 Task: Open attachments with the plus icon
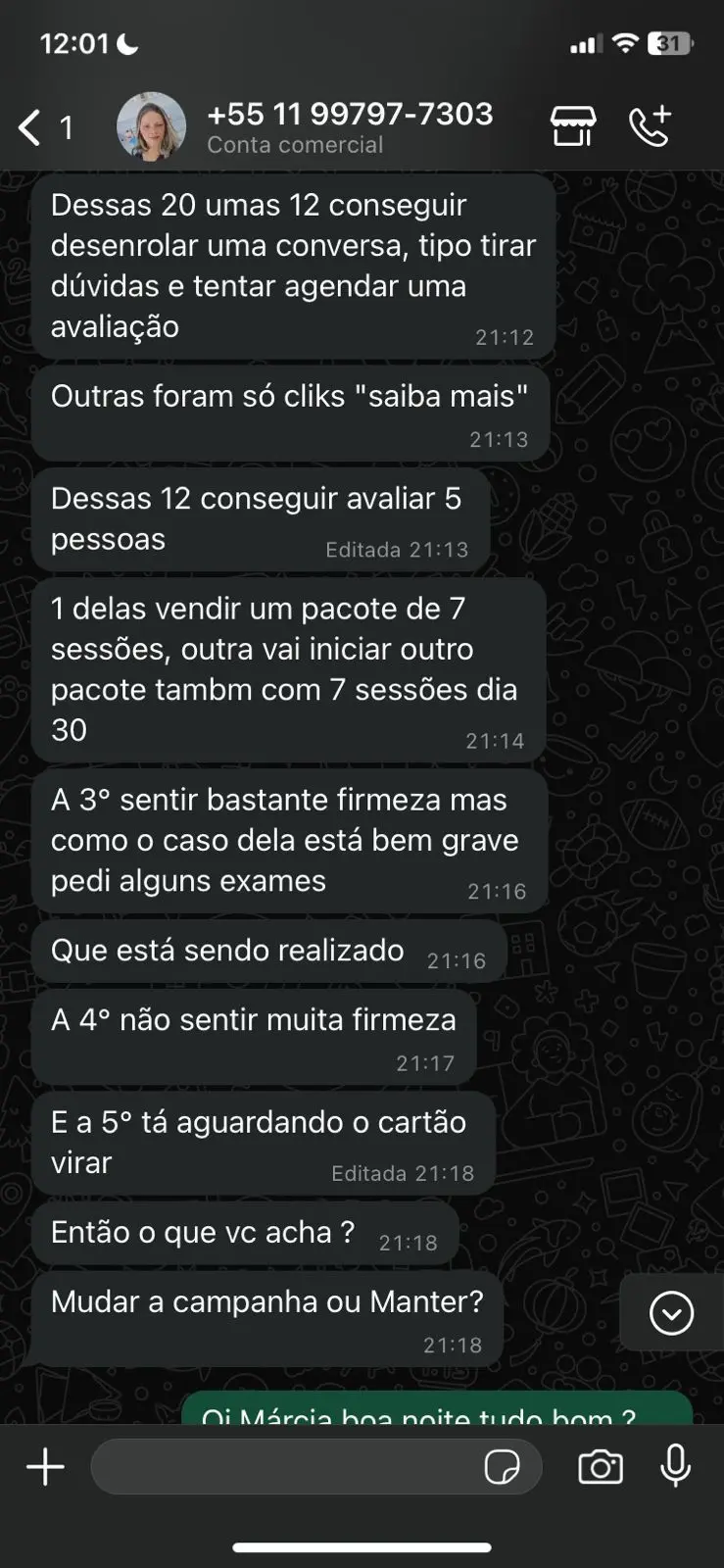click(44, 1467)
